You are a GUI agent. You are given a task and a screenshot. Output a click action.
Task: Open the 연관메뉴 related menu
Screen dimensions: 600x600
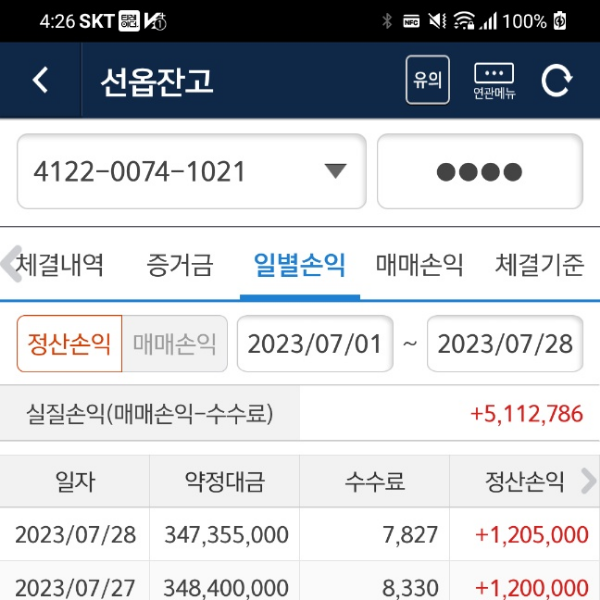(494, 82)
